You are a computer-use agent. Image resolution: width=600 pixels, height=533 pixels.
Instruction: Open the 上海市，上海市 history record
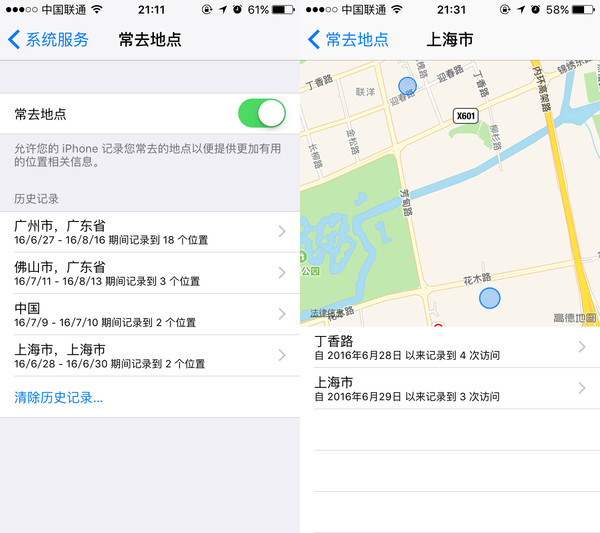pyautogui.click(x=150, y=356)
